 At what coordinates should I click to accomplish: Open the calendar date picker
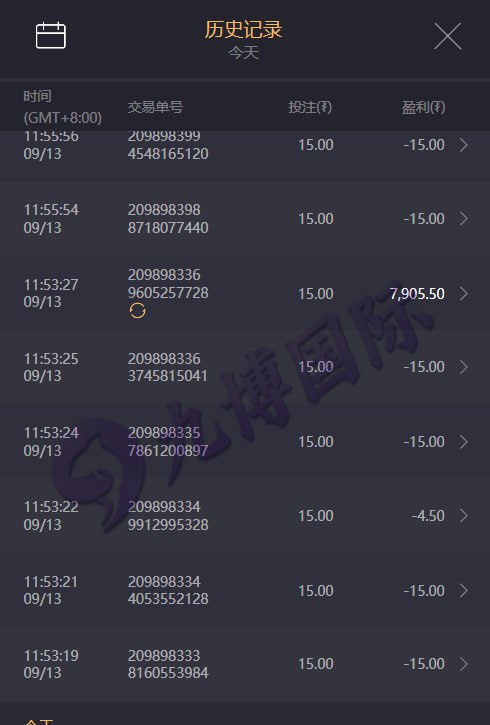pos(51,36)
